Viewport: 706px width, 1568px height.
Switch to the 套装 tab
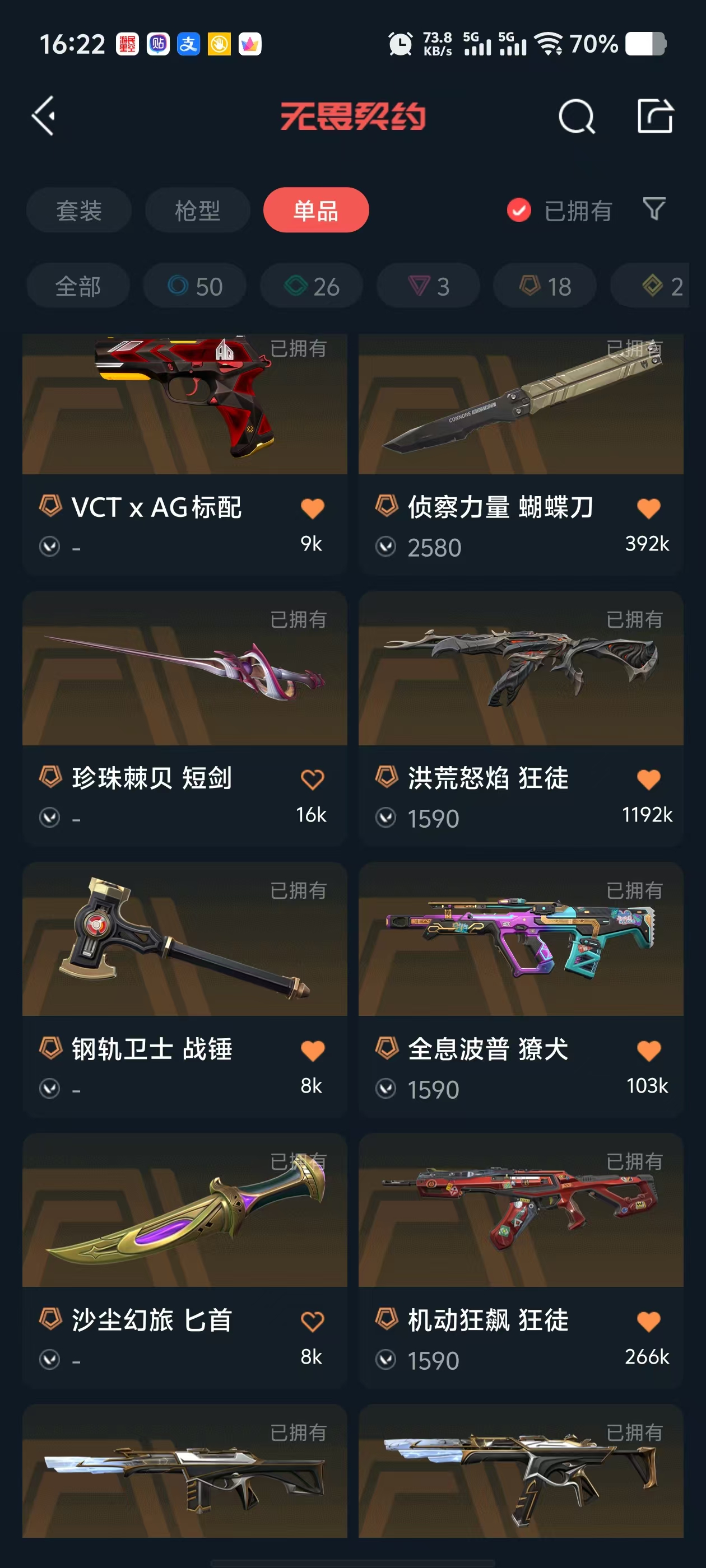[x=78, y=211]
